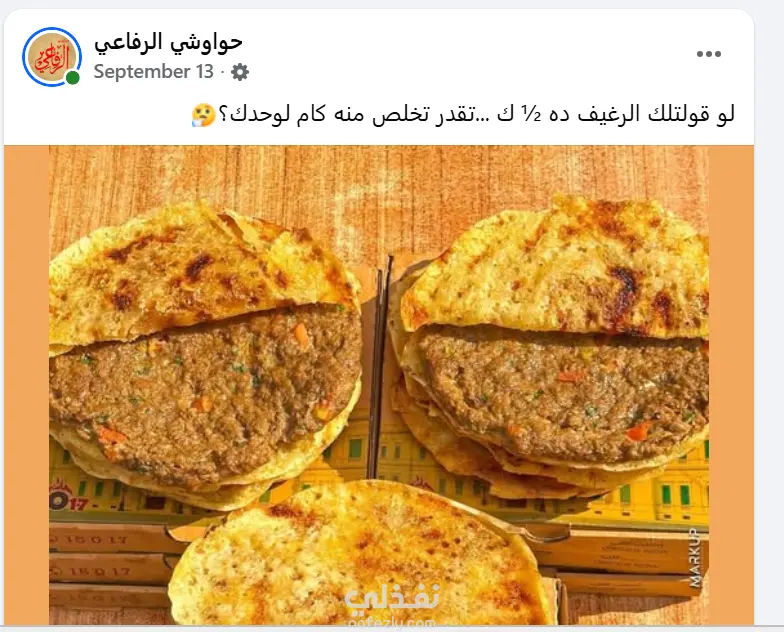Viewport: 784px width, 632px height.
Task: Open the hawawshi post photo
Action: pos(378,385)
